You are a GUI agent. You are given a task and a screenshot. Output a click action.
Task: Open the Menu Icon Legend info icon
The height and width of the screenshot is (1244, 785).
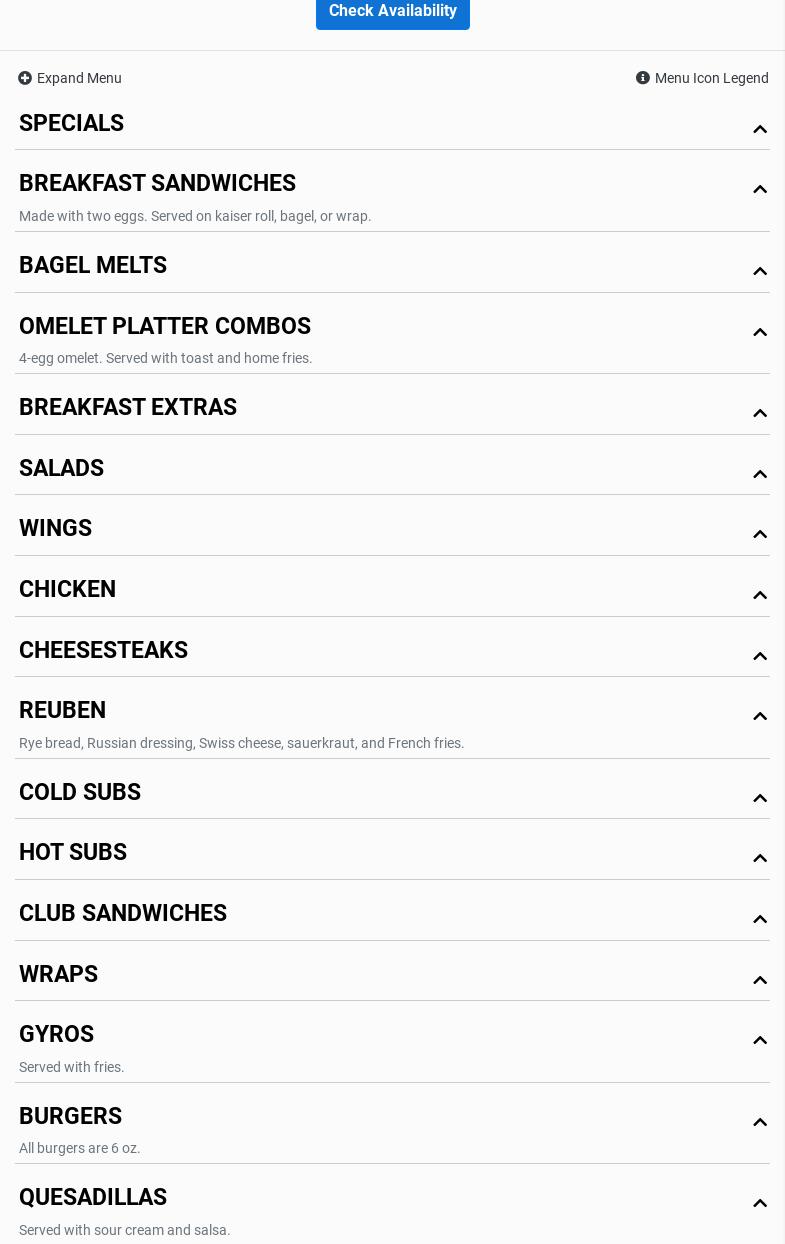coord(643,78)
